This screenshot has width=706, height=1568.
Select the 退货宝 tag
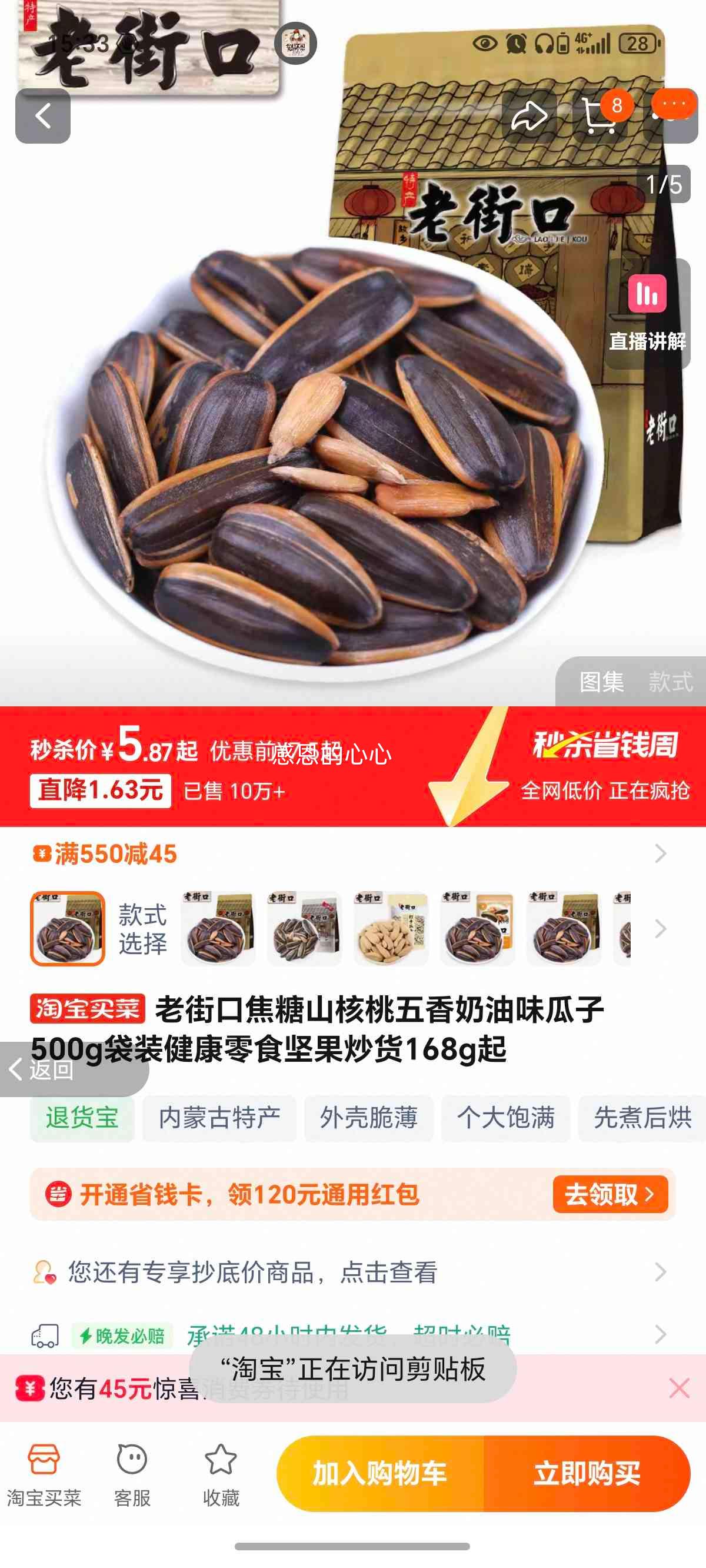(82, 1118)
